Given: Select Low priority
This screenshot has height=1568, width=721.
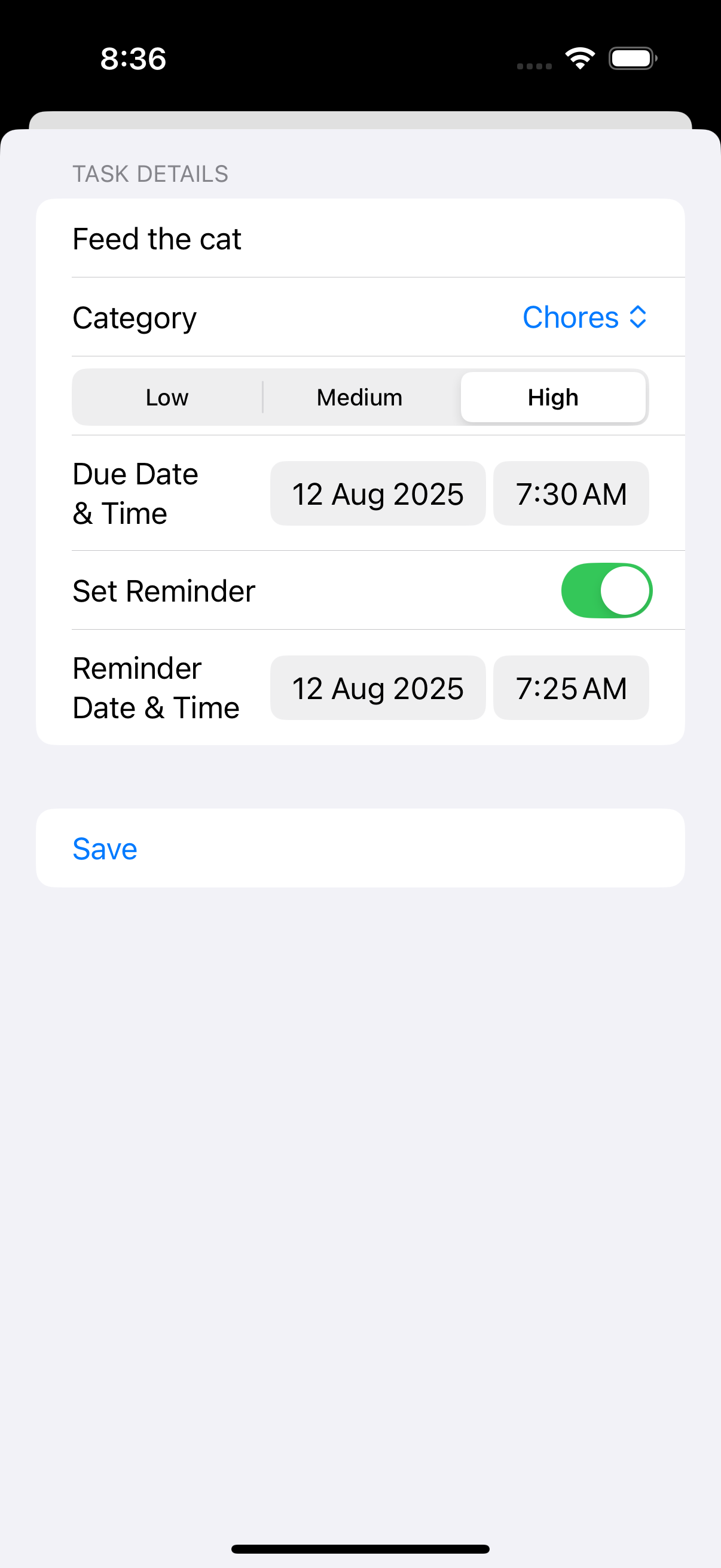Looking at the screenshot, I should [167, 398].
